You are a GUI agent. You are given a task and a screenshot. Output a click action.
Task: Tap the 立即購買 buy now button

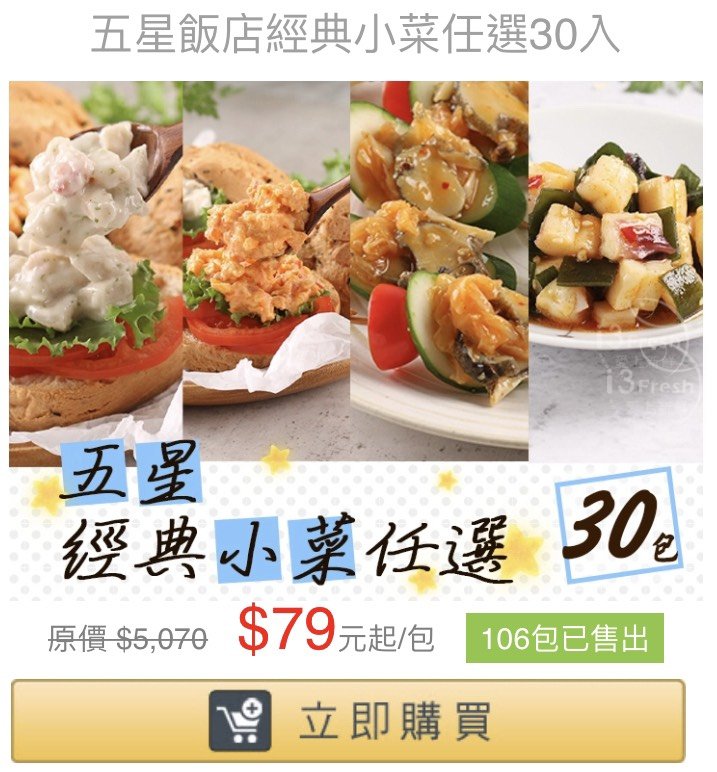click(348, 720)
